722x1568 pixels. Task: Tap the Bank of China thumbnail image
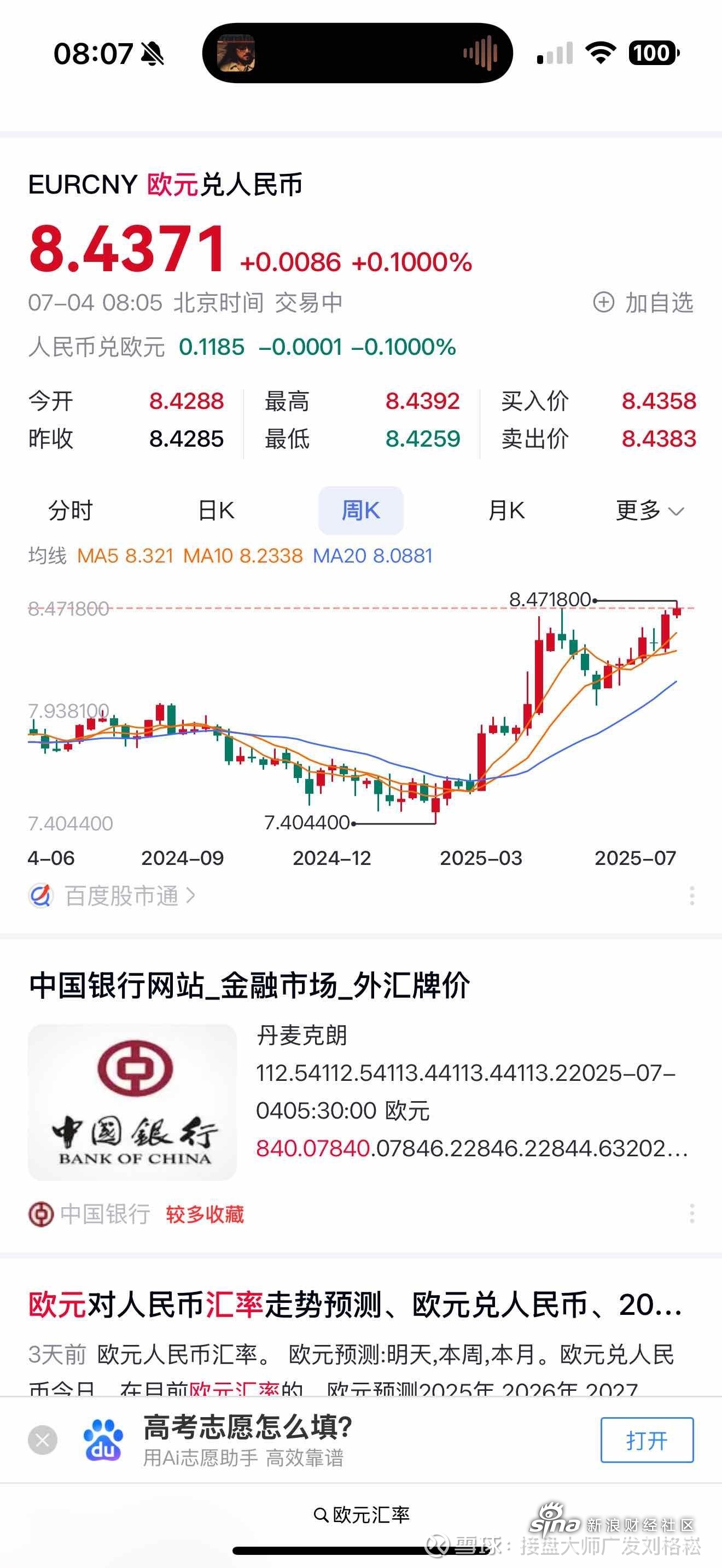point(132,1102)
